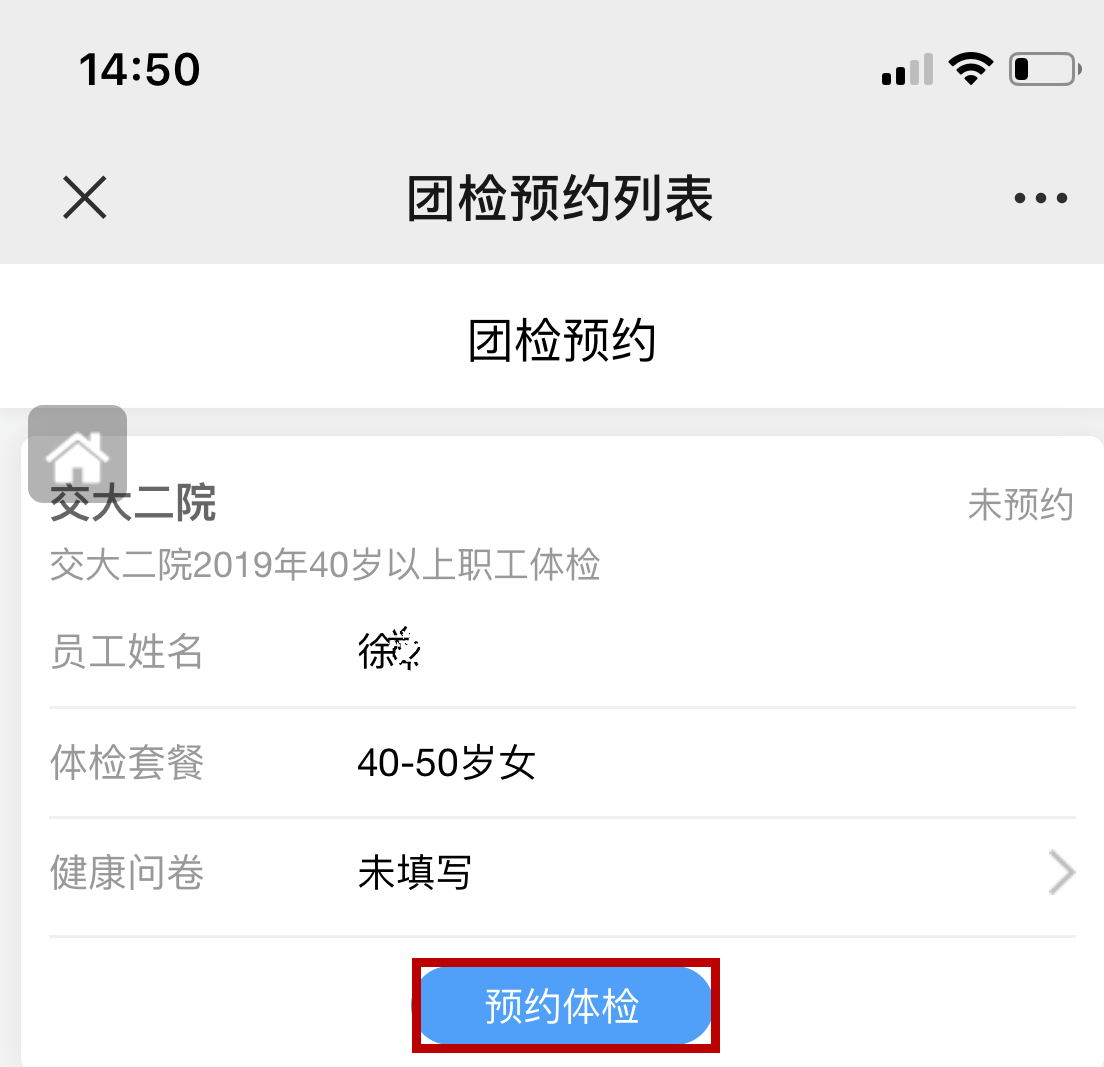1104x1067 pixels.
Task: Tap the floating home icon
Action: [x=78, y=455]
